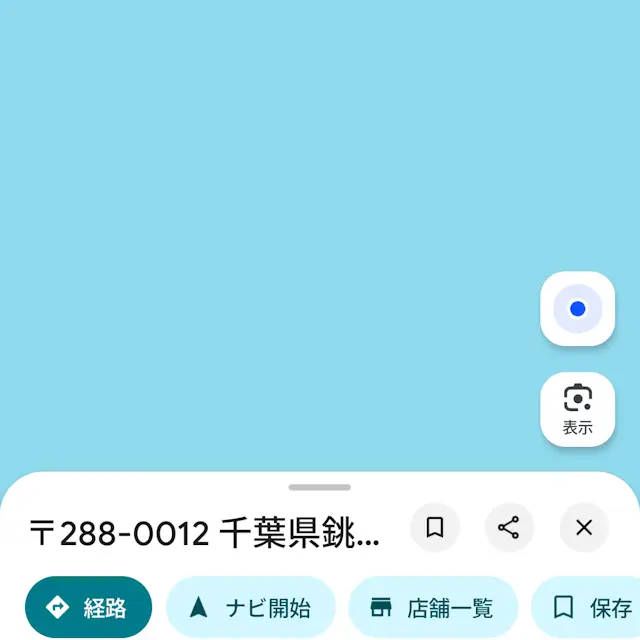640x640 pixels.
Task: Center the map on my location
Action: click(x=577, y=309)
